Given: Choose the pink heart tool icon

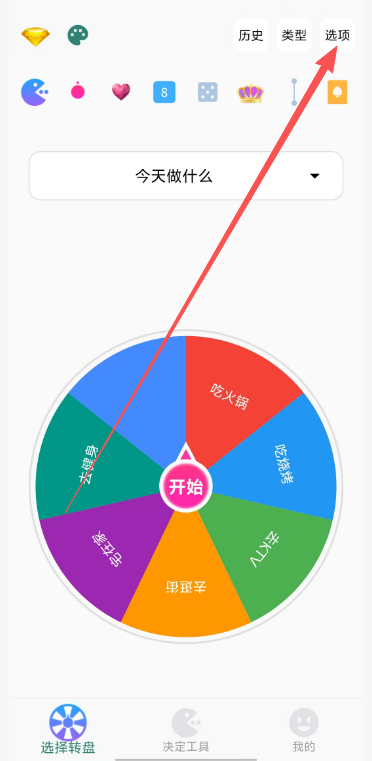Looking at the screenshot, I should coord(121,92).
